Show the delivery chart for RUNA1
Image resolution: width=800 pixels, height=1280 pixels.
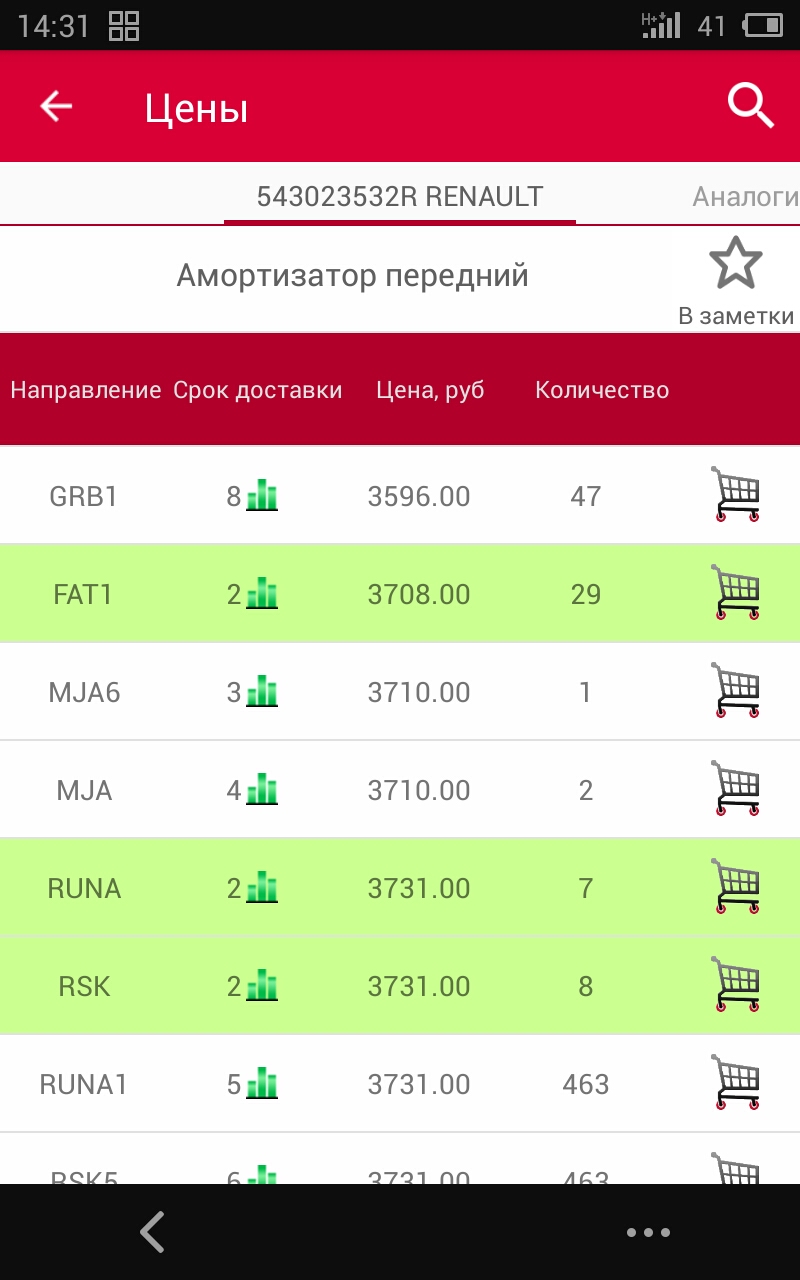click(262, 1083)
